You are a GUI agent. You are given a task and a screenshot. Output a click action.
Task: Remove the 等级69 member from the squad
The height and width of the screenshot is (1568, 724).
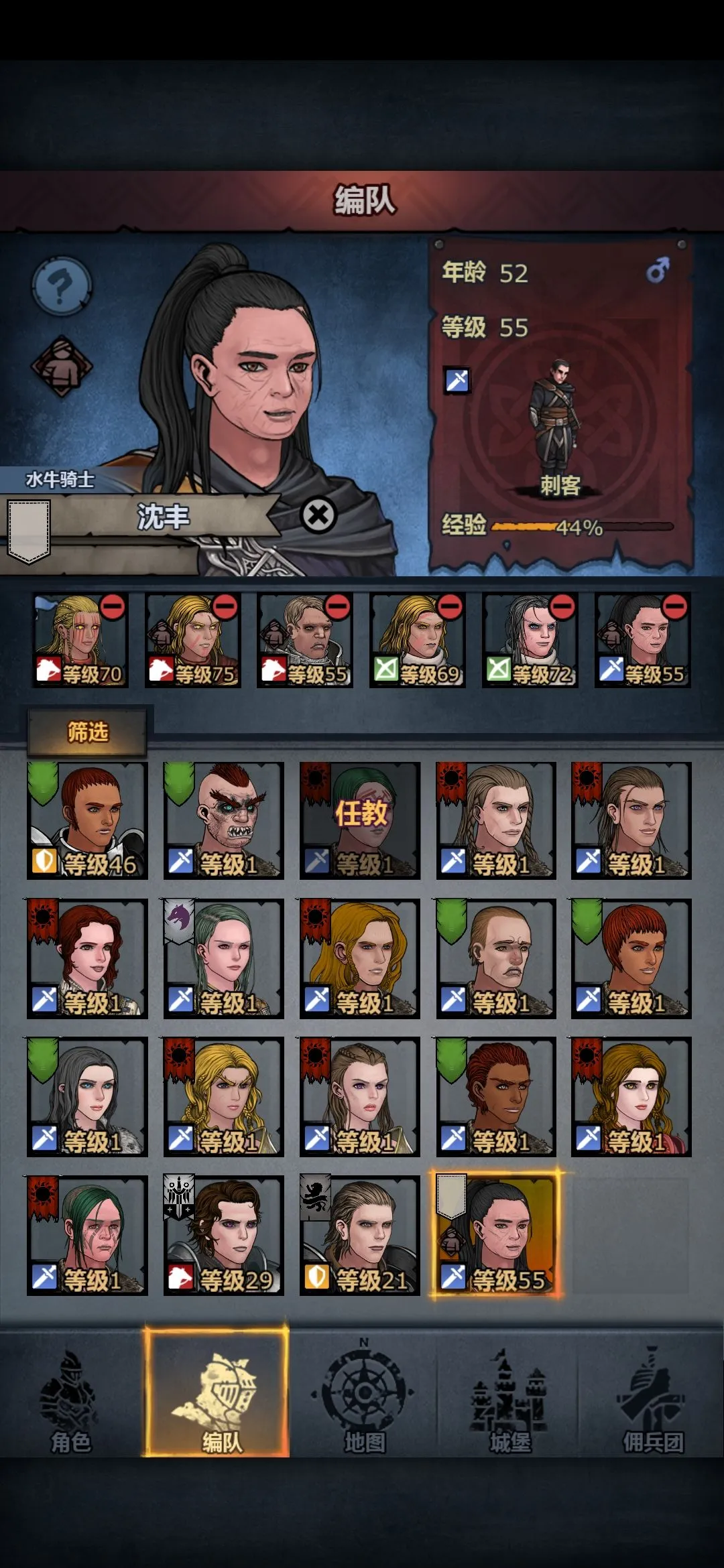pos(450,607)
